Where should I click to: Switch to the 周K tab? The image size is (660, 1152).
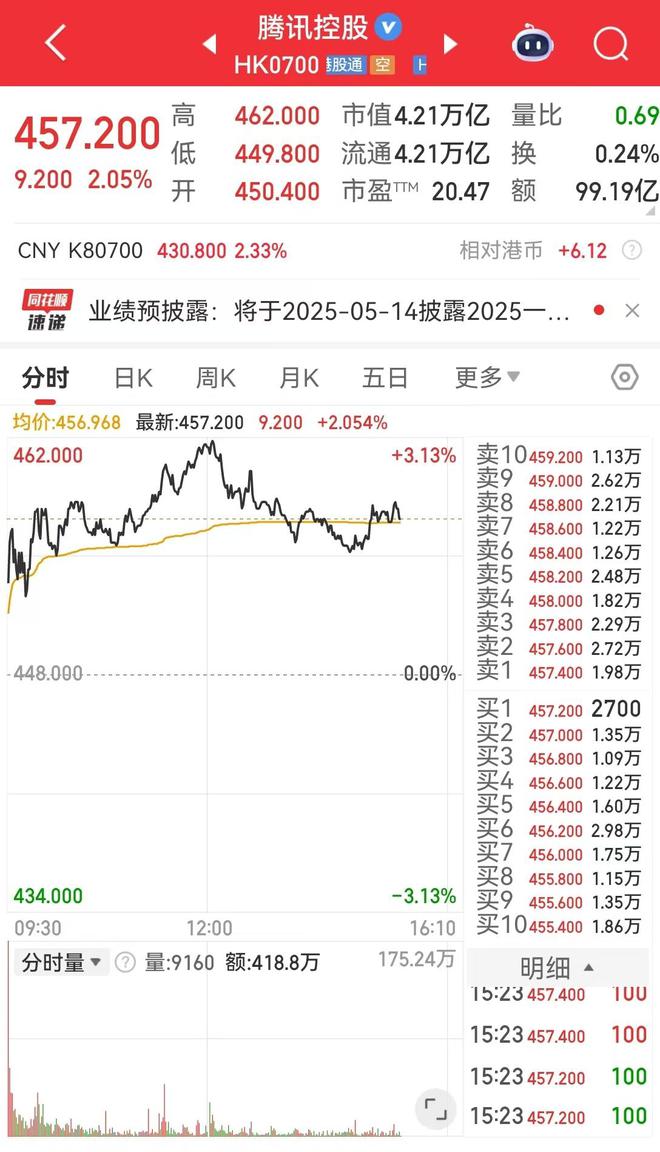pyautogui.click(x=216, y=378)
